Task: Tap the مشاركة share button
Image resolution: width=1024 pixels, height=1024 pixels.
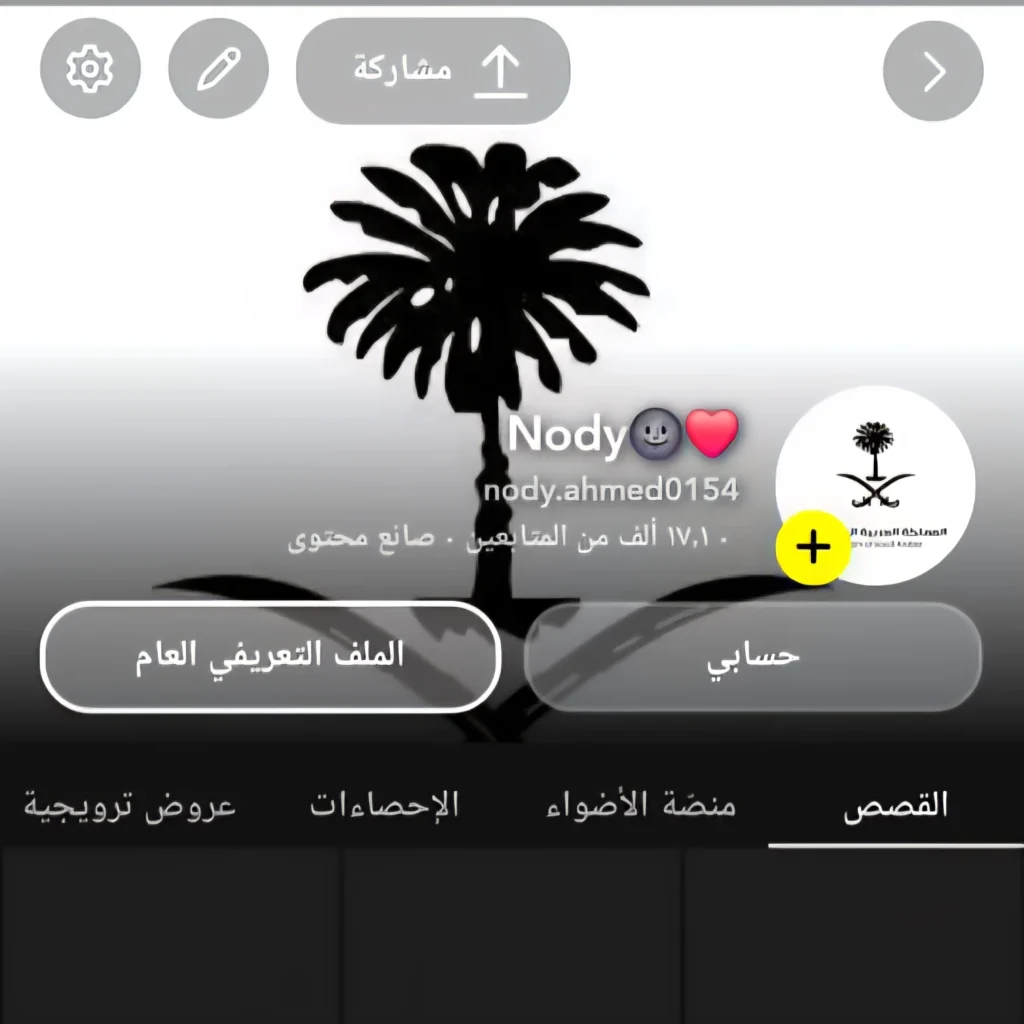Action: point(433,70)
